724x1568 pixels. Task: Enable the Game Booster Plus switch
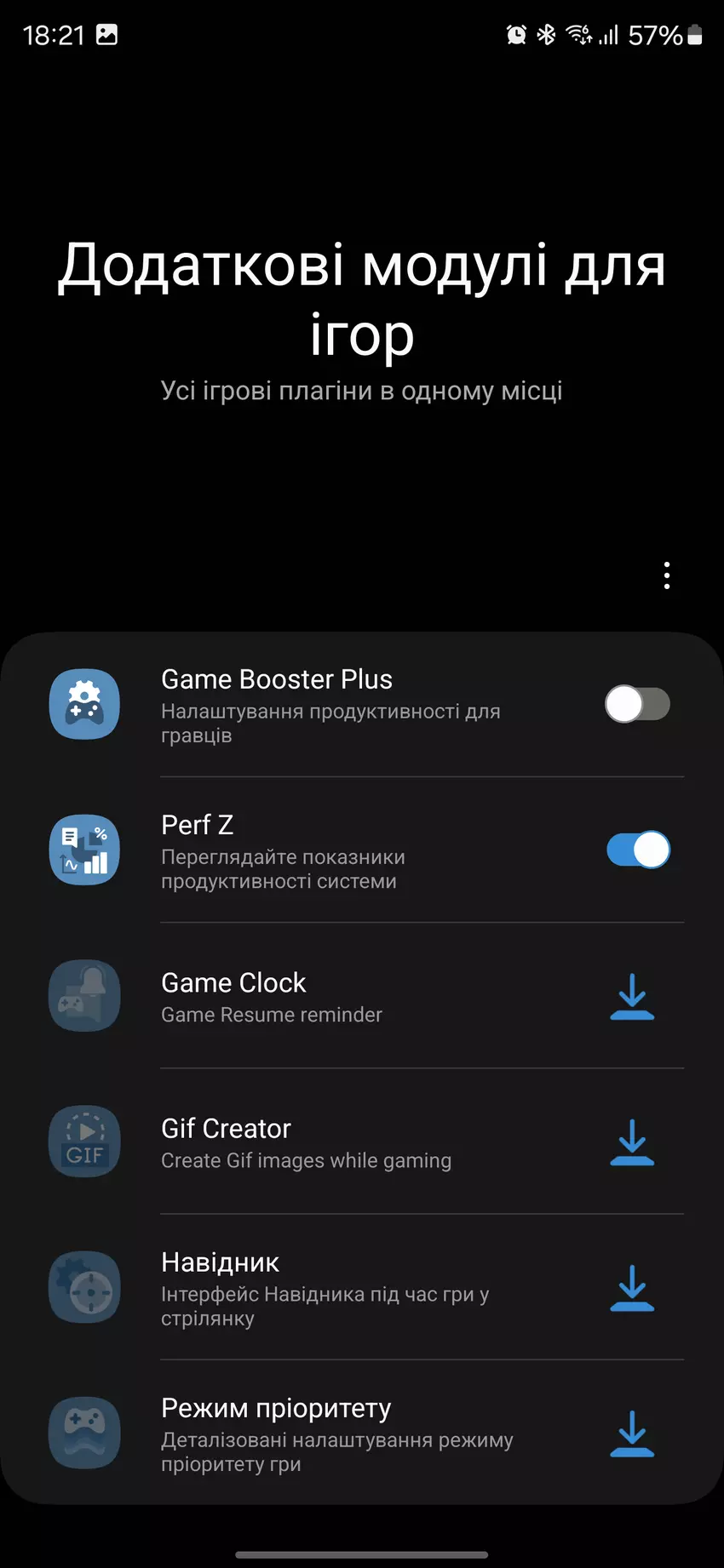pos(637,704)
